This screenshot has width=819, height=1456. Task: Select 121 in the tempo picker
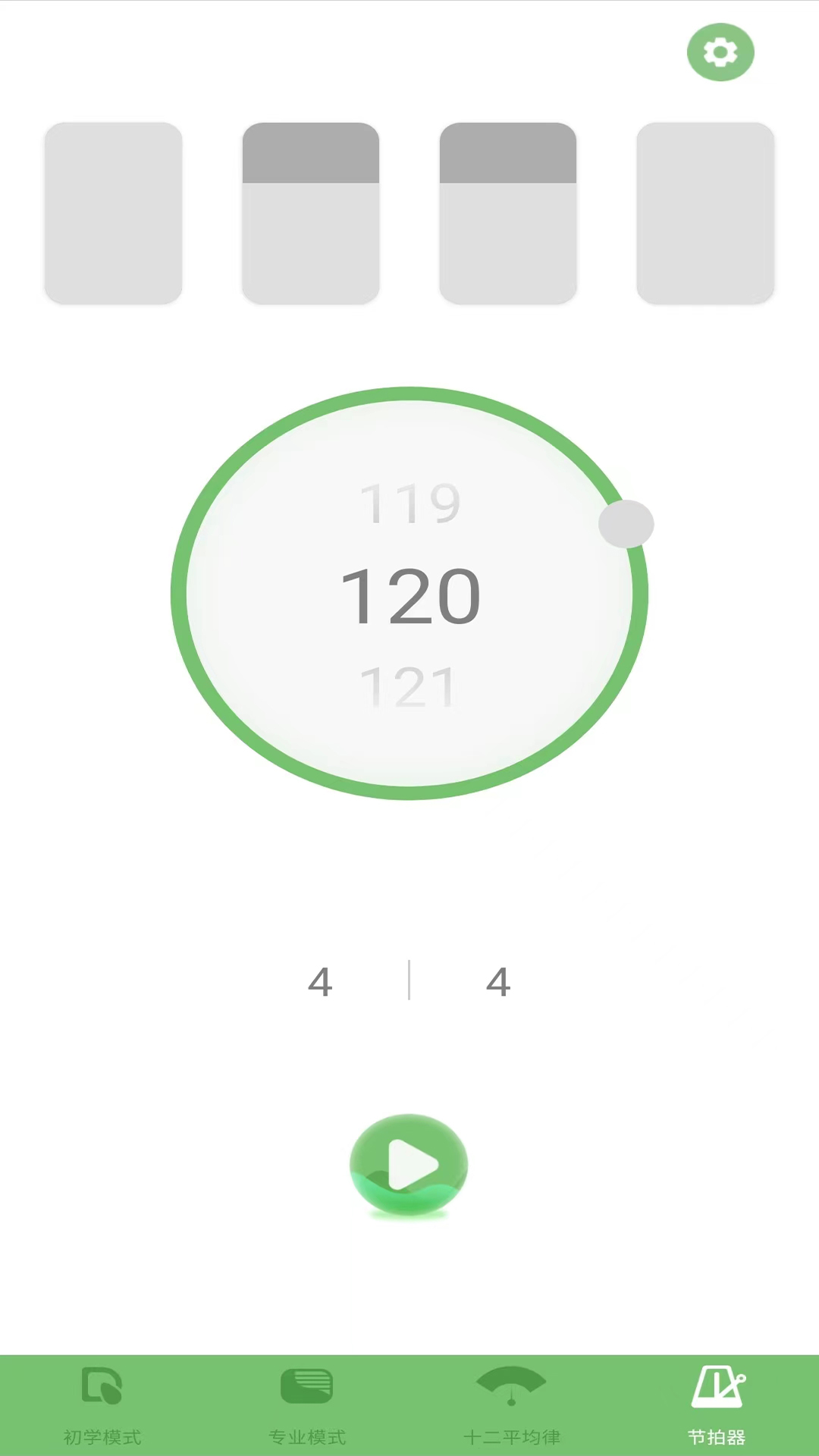coord(409,687)
